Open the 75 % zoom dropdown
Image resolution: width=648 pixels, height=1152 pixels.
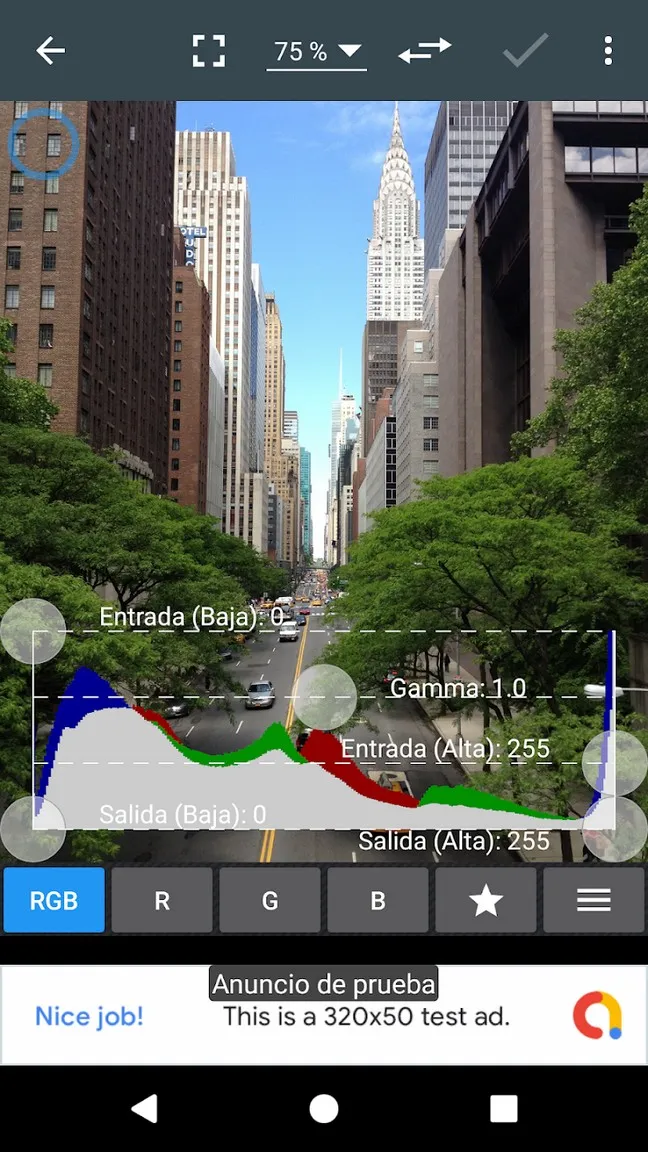click(x=316, y=52)
